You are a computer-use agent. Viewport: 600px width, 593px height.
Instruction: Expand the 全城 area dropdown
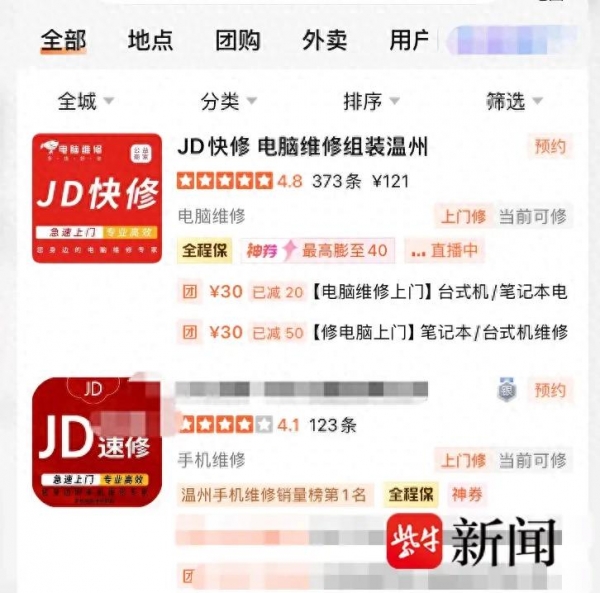coord(84,101)
